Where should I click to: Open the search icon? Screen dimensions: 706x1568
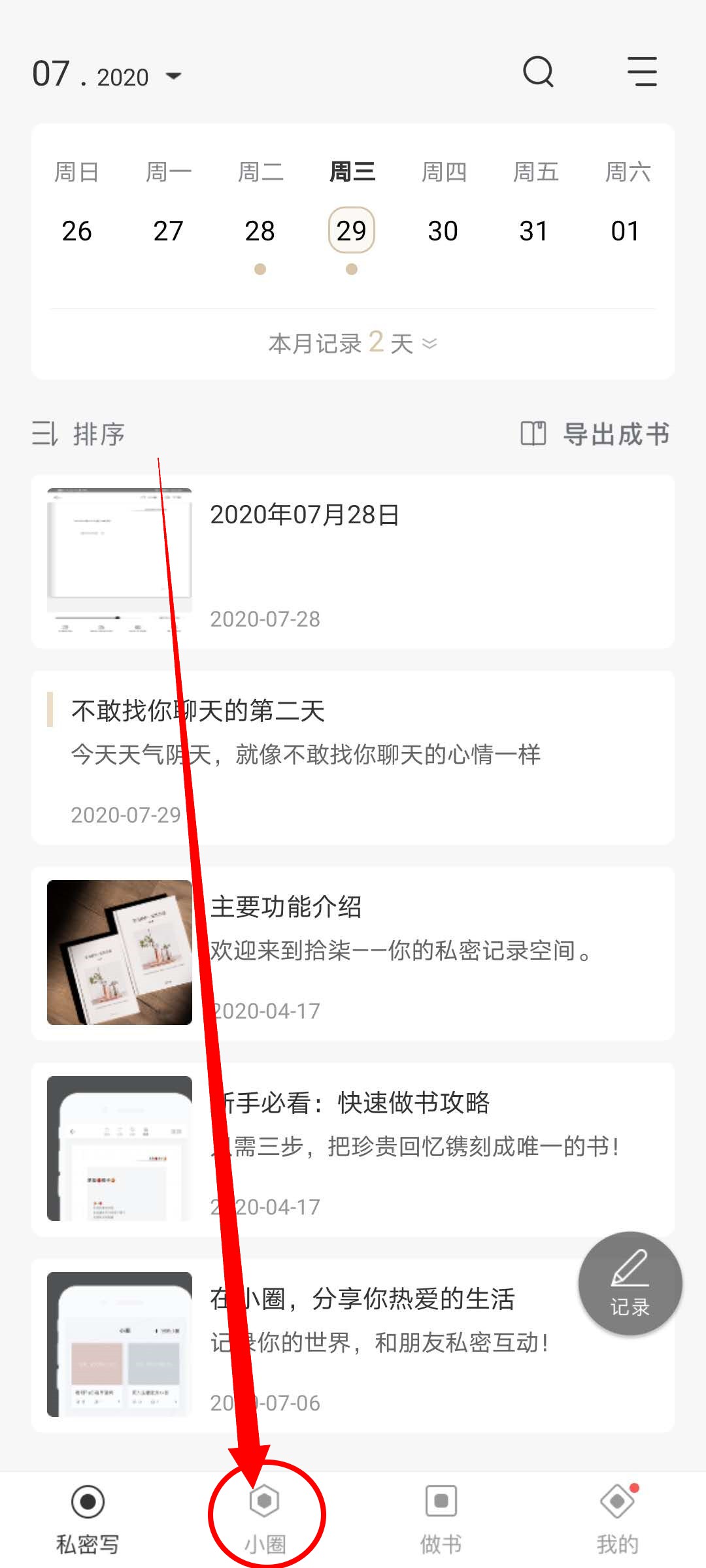click(x=538, y=72)
